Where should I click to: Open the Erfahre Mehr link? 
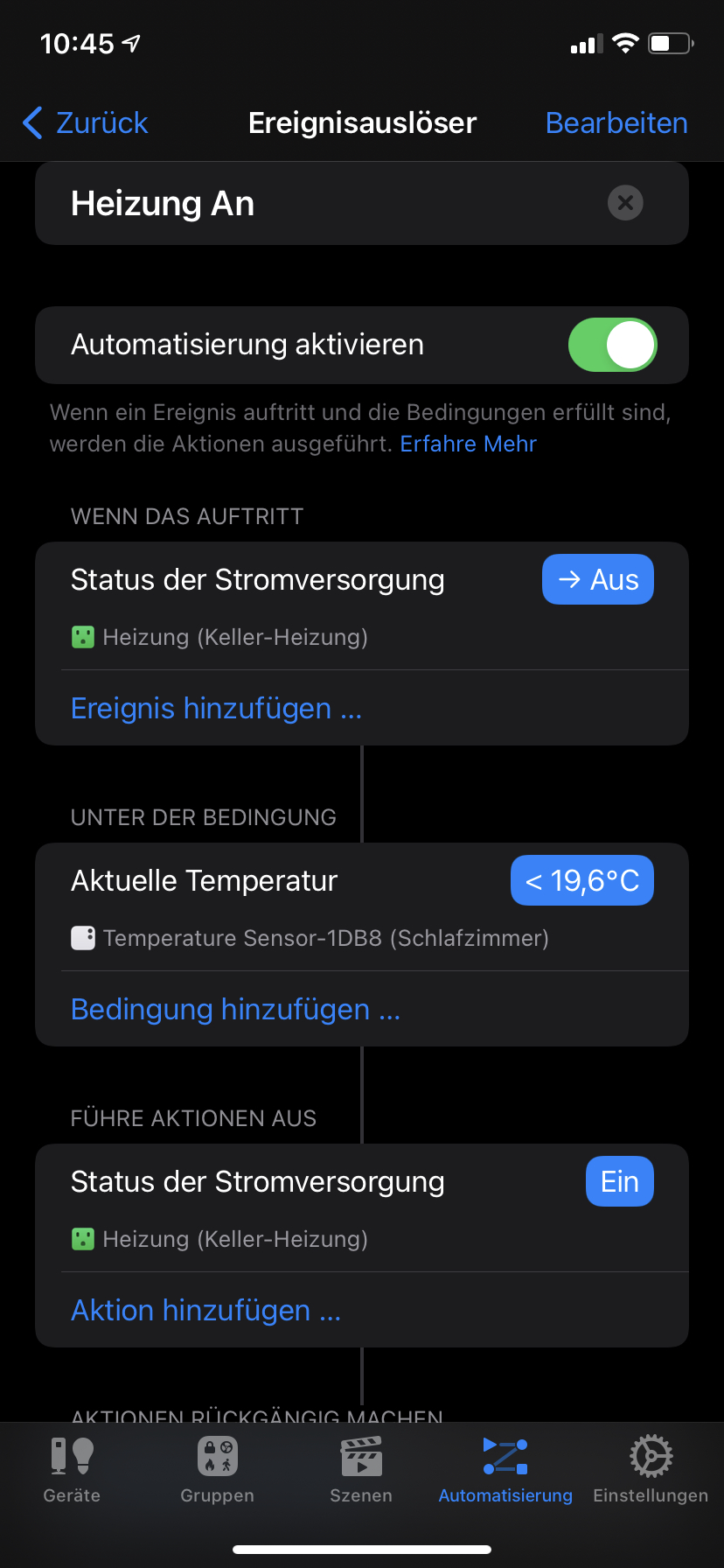(468, 444)
